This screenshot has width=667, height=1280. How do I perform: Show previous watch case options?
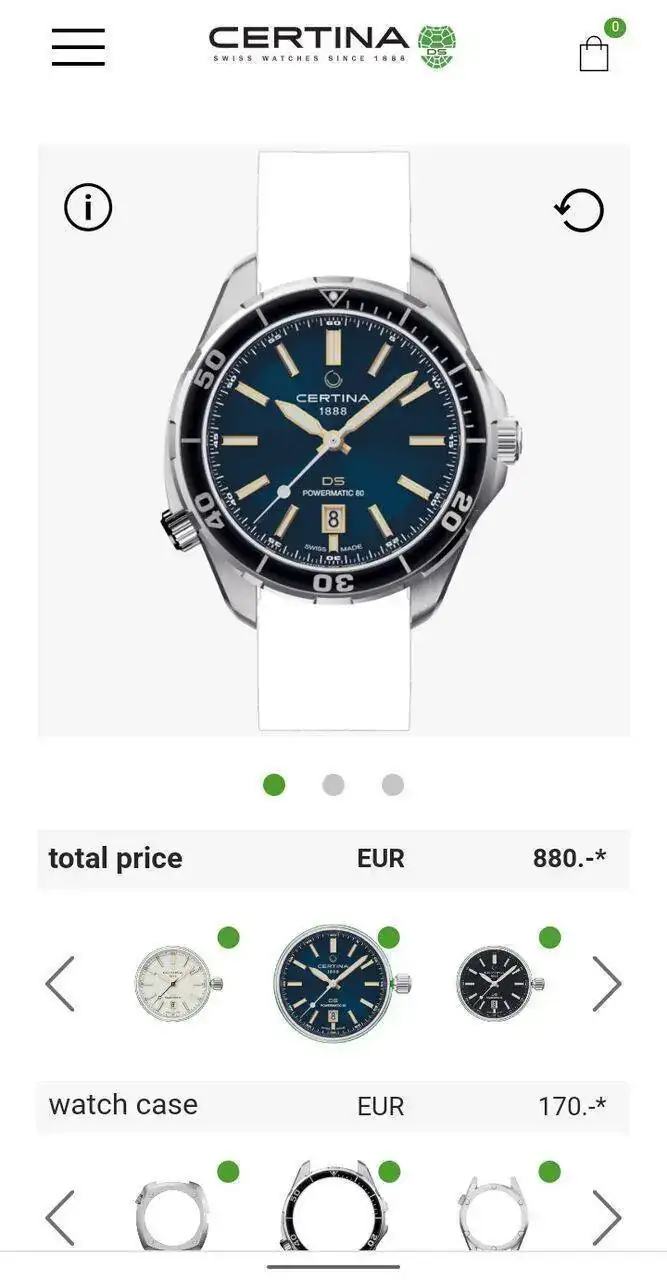(x=60, y=1217)
